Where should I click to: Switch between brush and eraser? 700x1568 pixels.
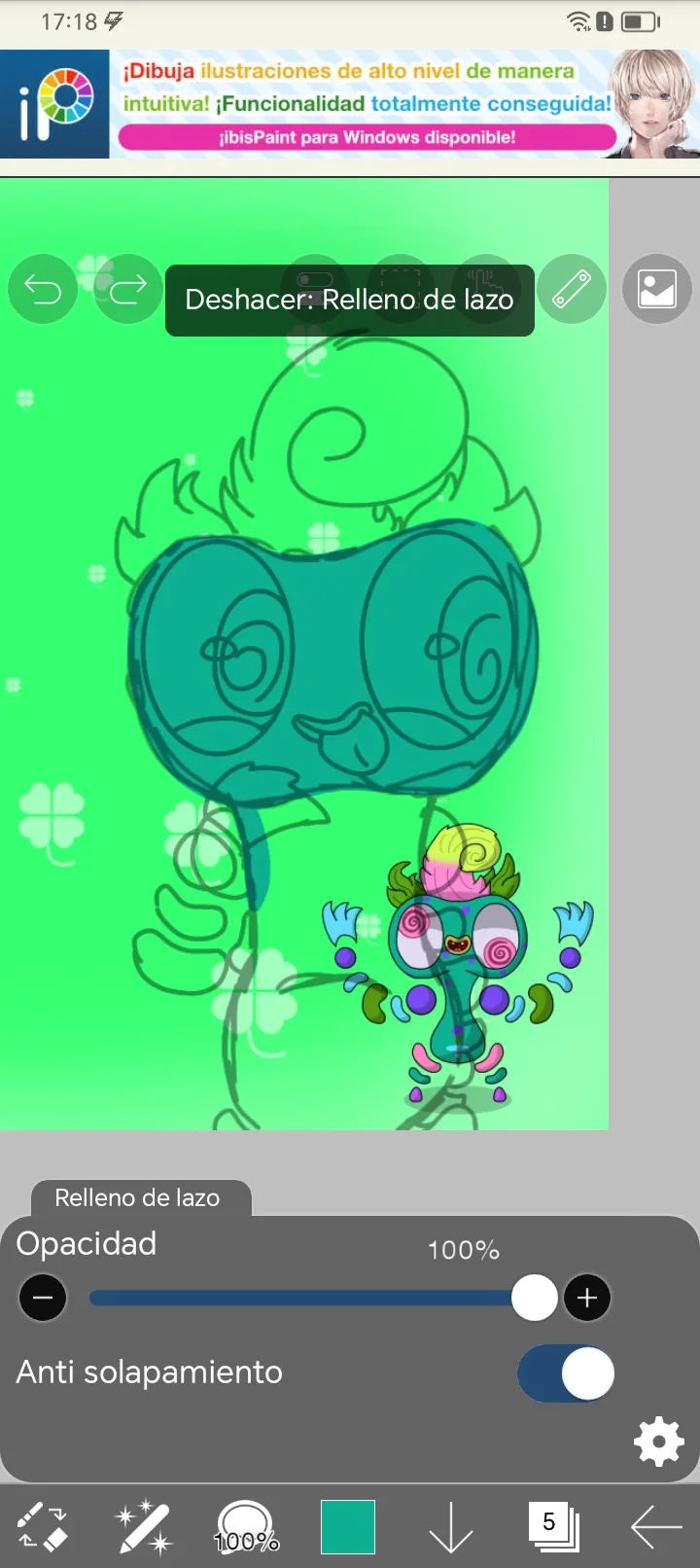click(x=43, y=1526)
